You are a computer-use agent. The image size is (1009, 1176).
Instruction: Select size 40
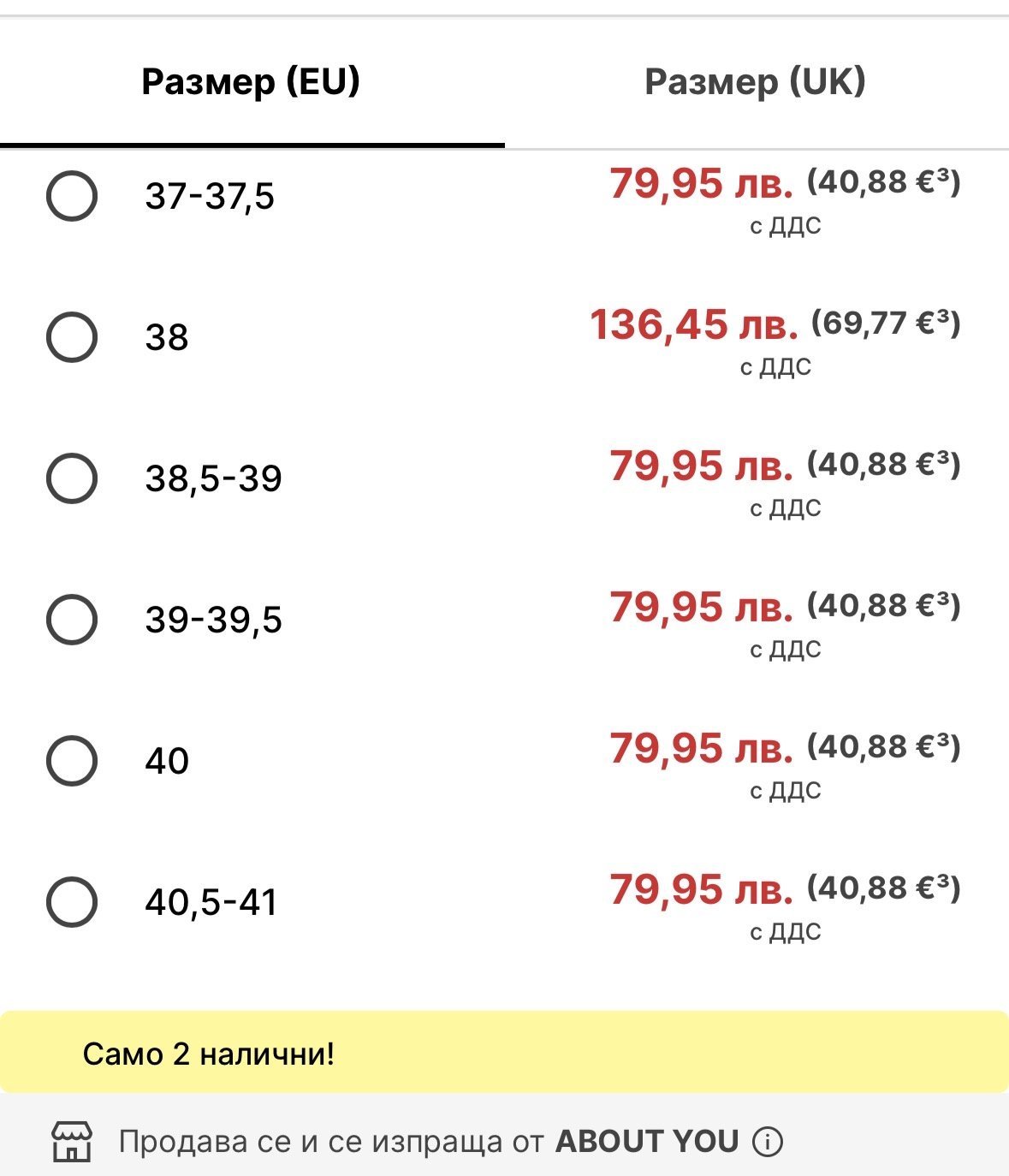point(72,760)
